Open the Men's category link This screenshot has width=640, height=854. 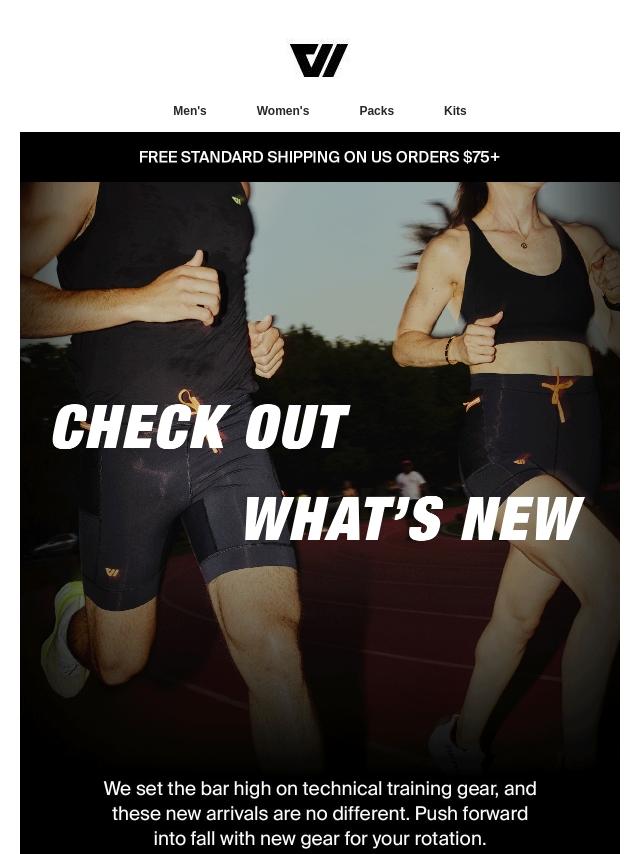click(189, 111)
